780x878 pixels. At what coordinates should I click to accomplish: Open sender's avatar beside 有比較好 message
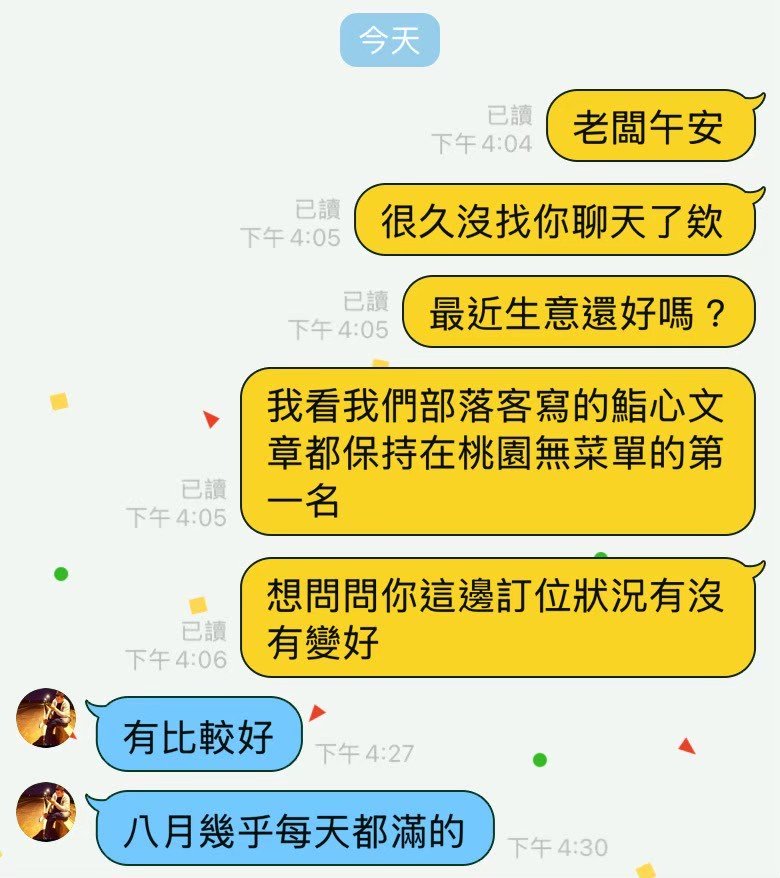[x=47, y=718]
